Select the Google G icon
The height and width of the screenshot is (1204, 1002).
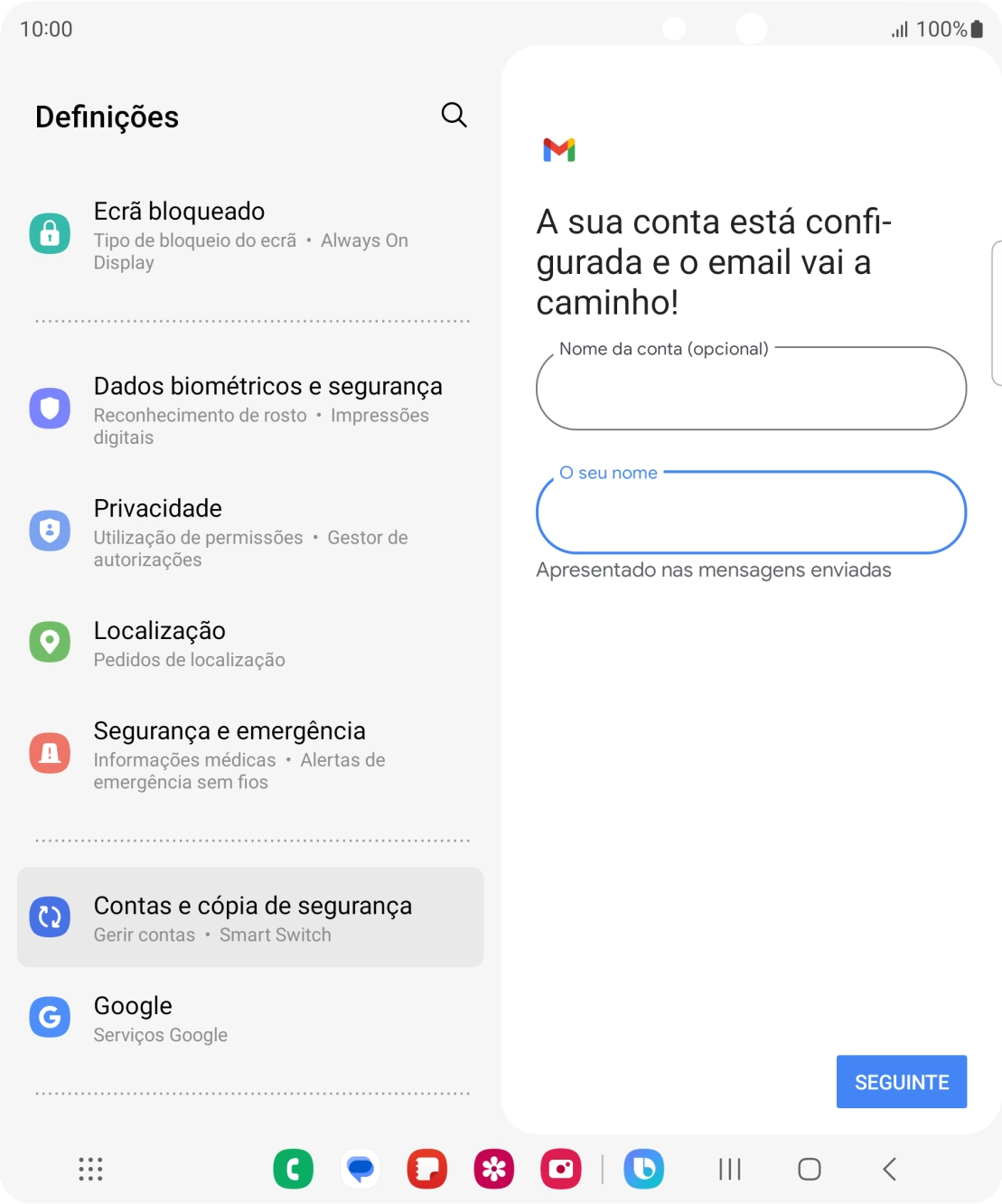(50, 1016)
